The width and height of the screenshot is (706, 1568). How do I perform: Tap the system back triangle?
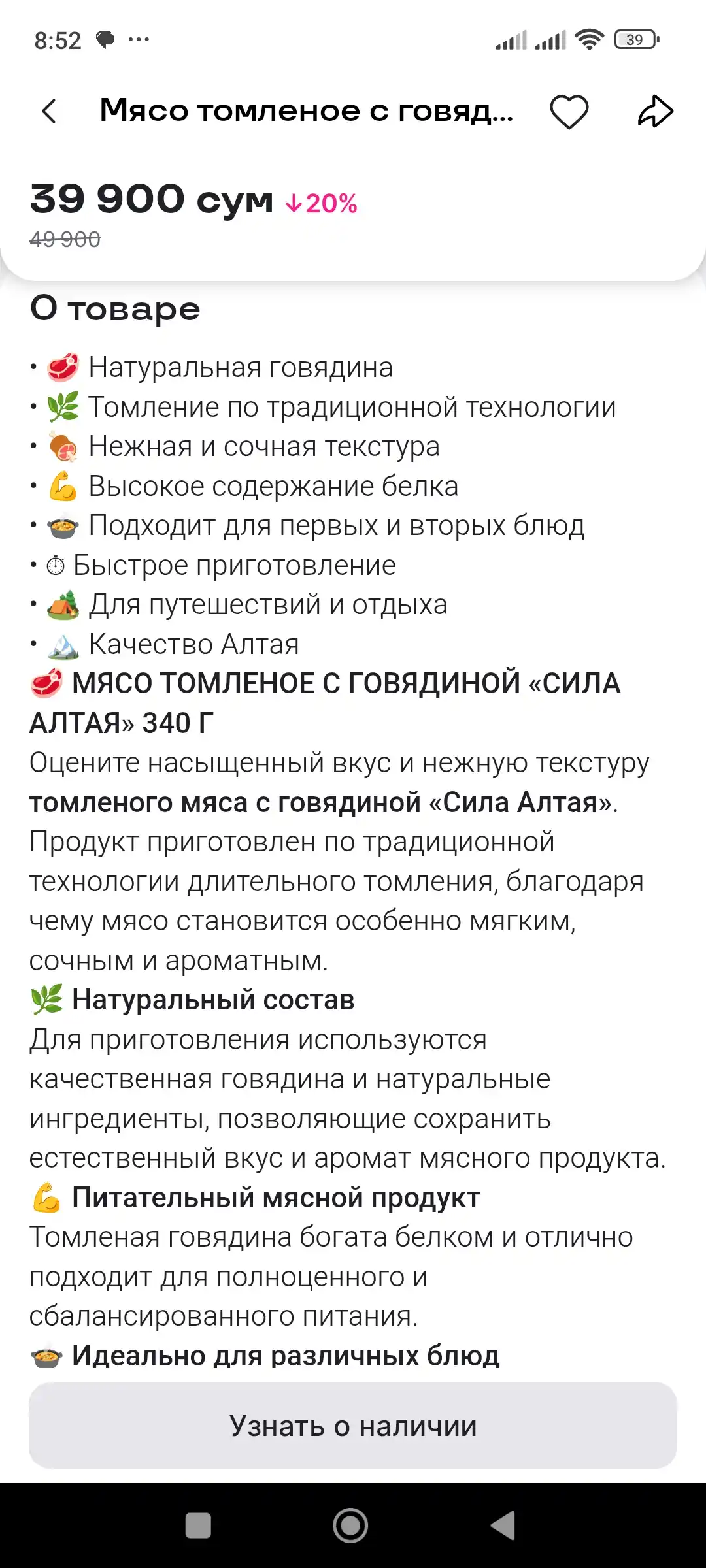(x=503, y=1526)
